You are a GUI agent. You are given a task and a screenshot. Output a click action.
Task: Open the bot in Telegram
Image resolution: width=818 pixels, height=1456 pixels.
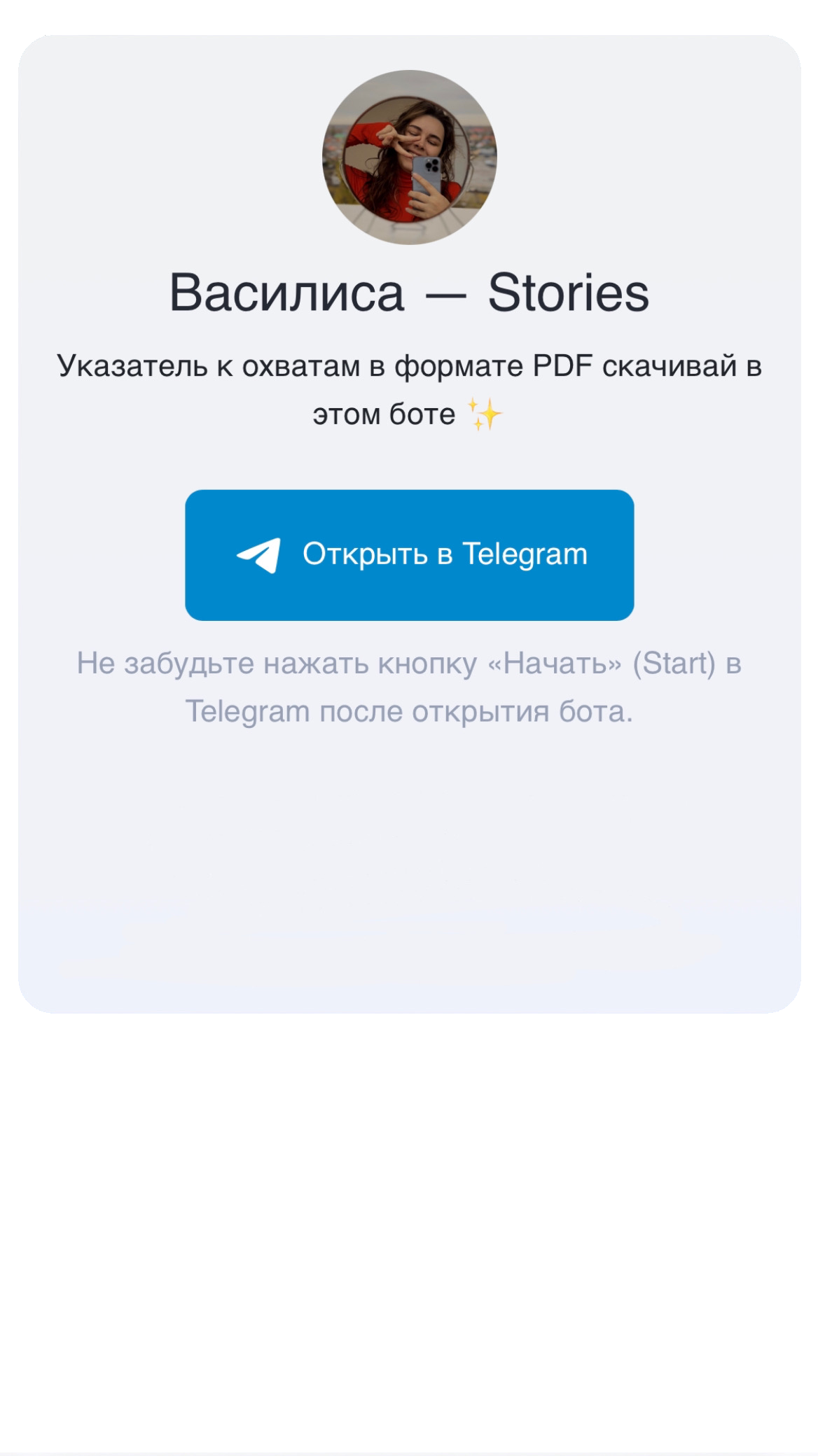(x=409, y=554)
